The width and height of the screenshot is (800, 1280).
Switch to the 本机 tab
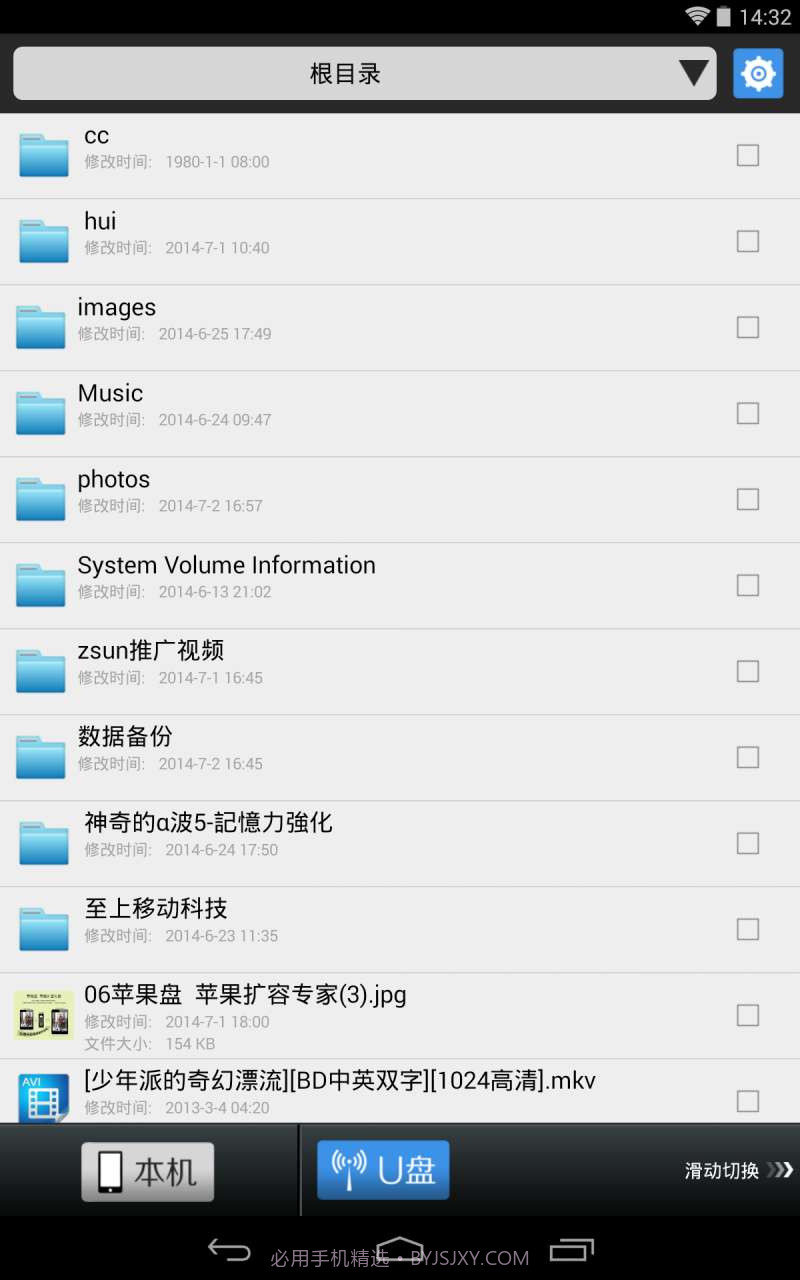147,1169
